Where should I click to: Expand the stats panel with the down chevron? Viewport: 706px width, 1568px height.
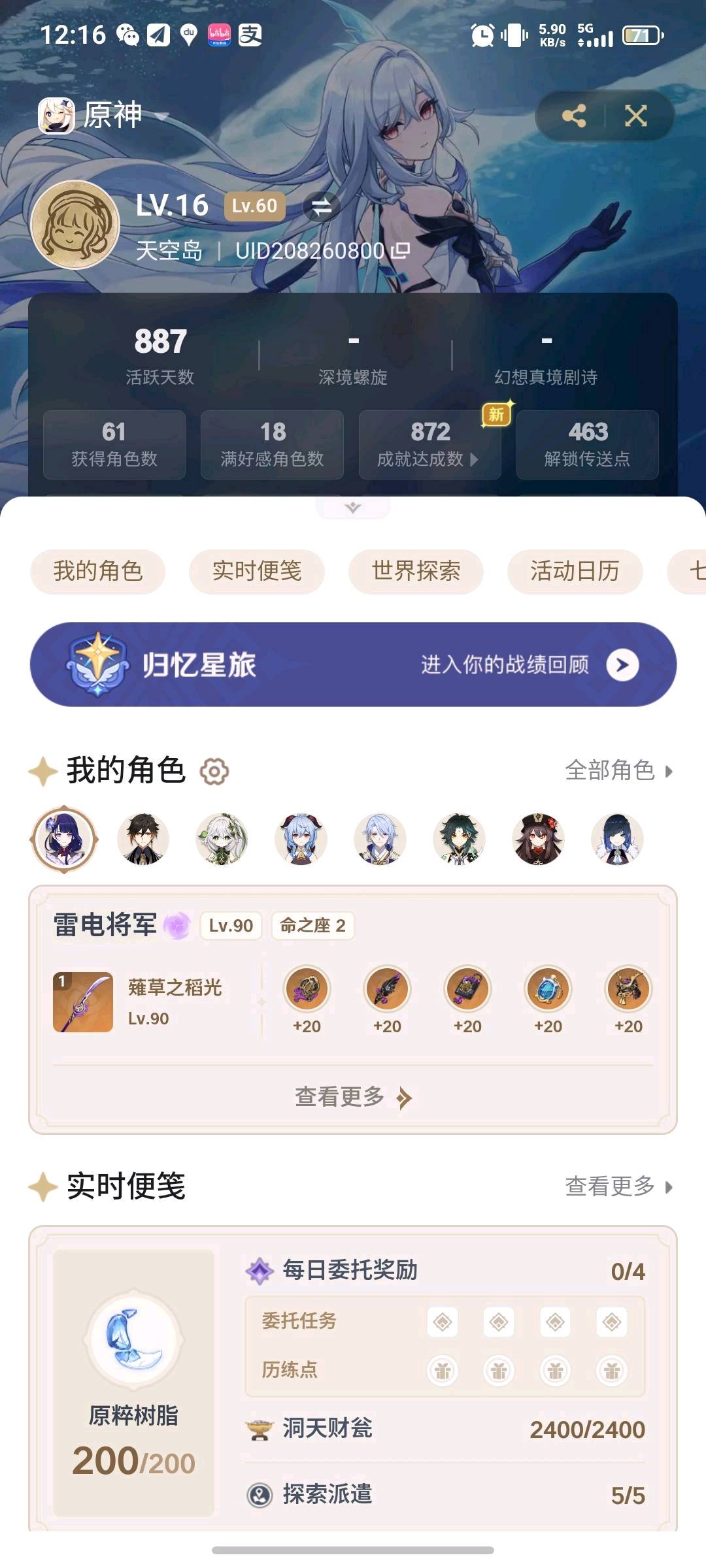(x=353, y=508)
